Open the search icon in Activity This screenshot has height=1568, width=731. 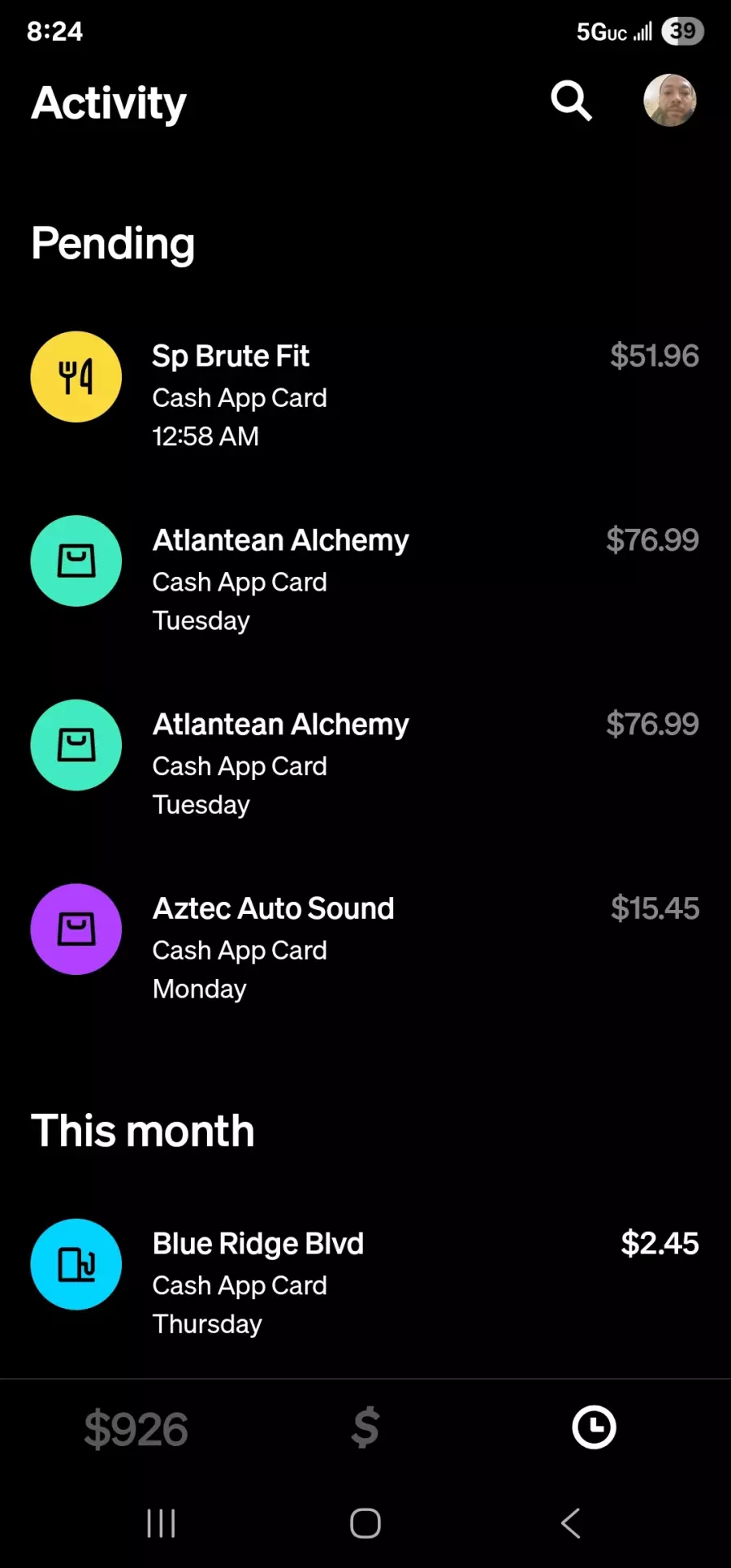(x=571, y=102)
